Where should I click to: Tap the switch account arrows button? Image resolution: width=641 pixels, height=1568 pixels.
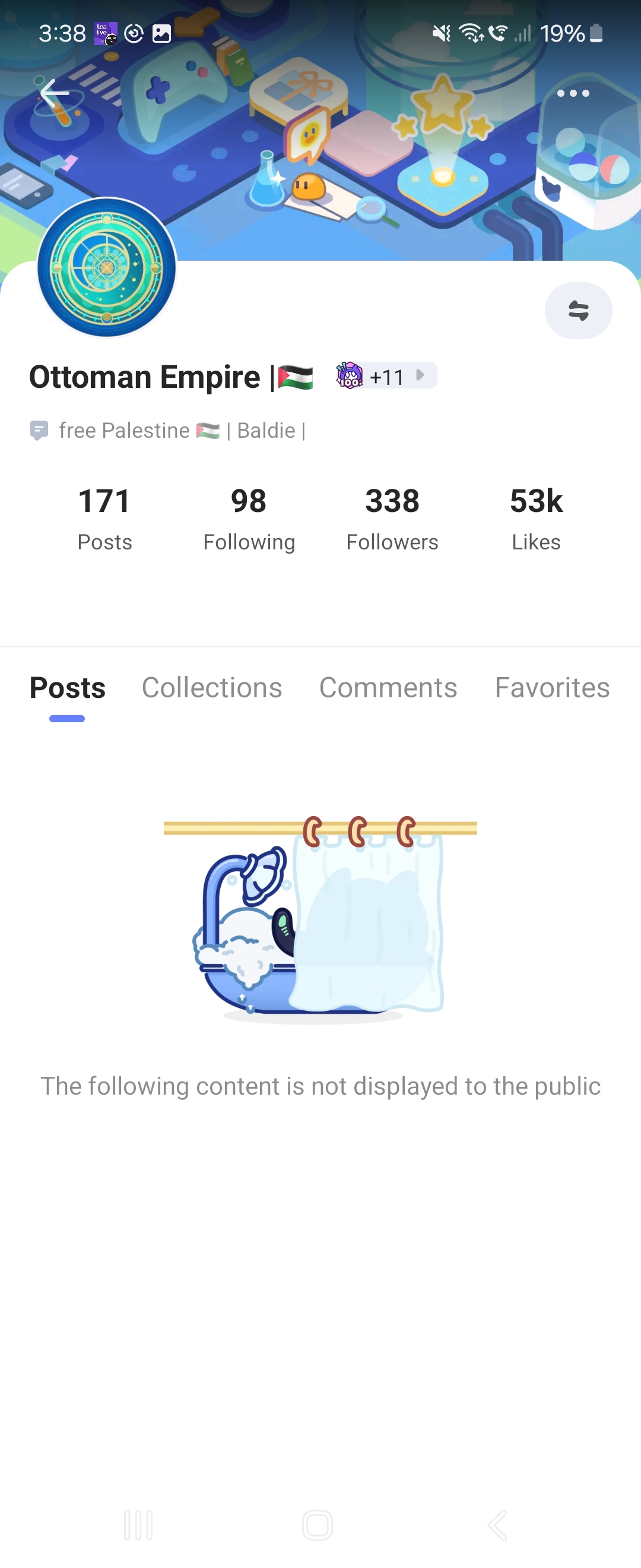pyautogui.click(x=577, y=311)
